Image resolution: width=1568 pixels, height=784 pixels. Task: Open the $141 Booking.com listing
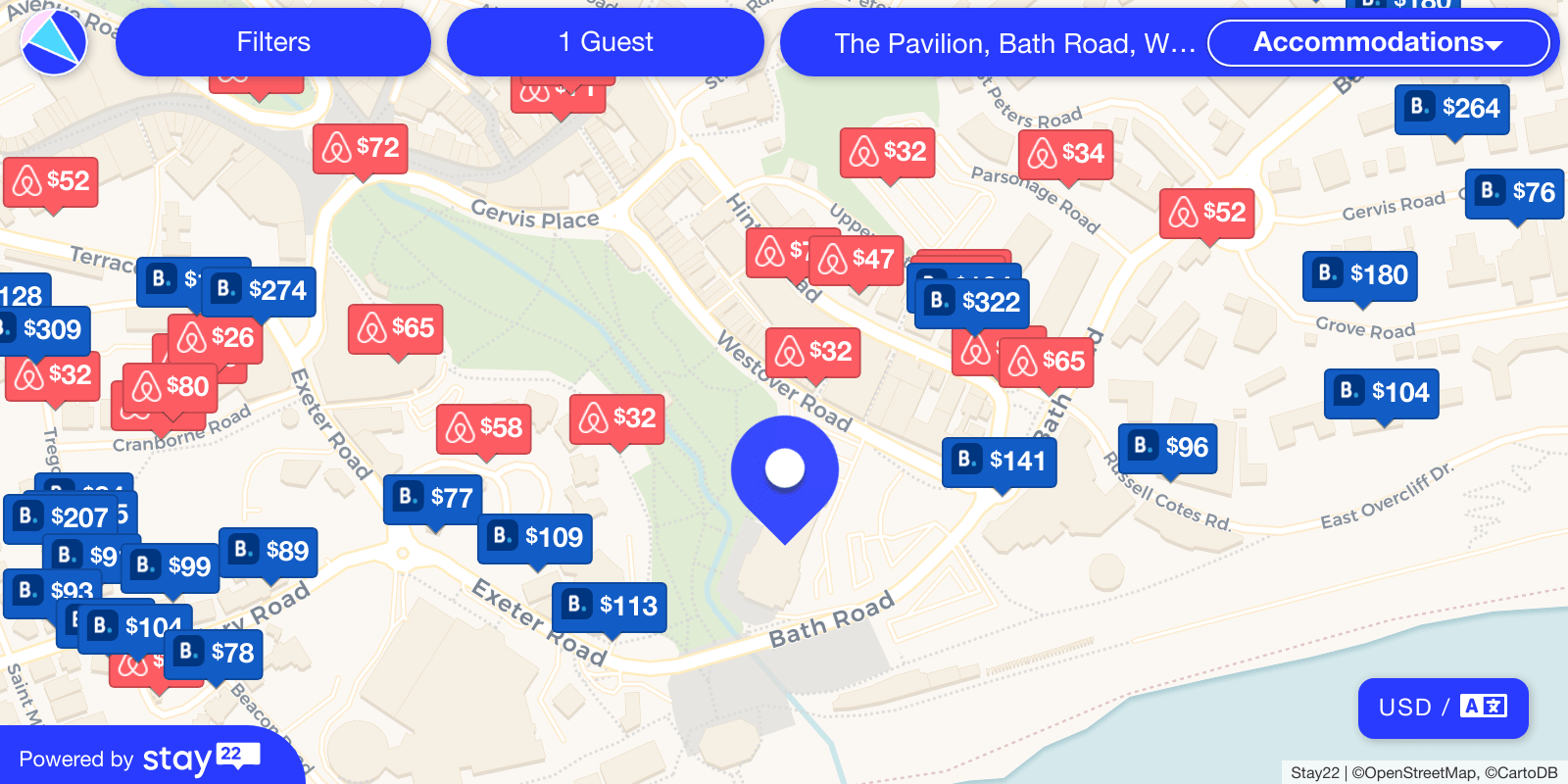coord(1000,461)
